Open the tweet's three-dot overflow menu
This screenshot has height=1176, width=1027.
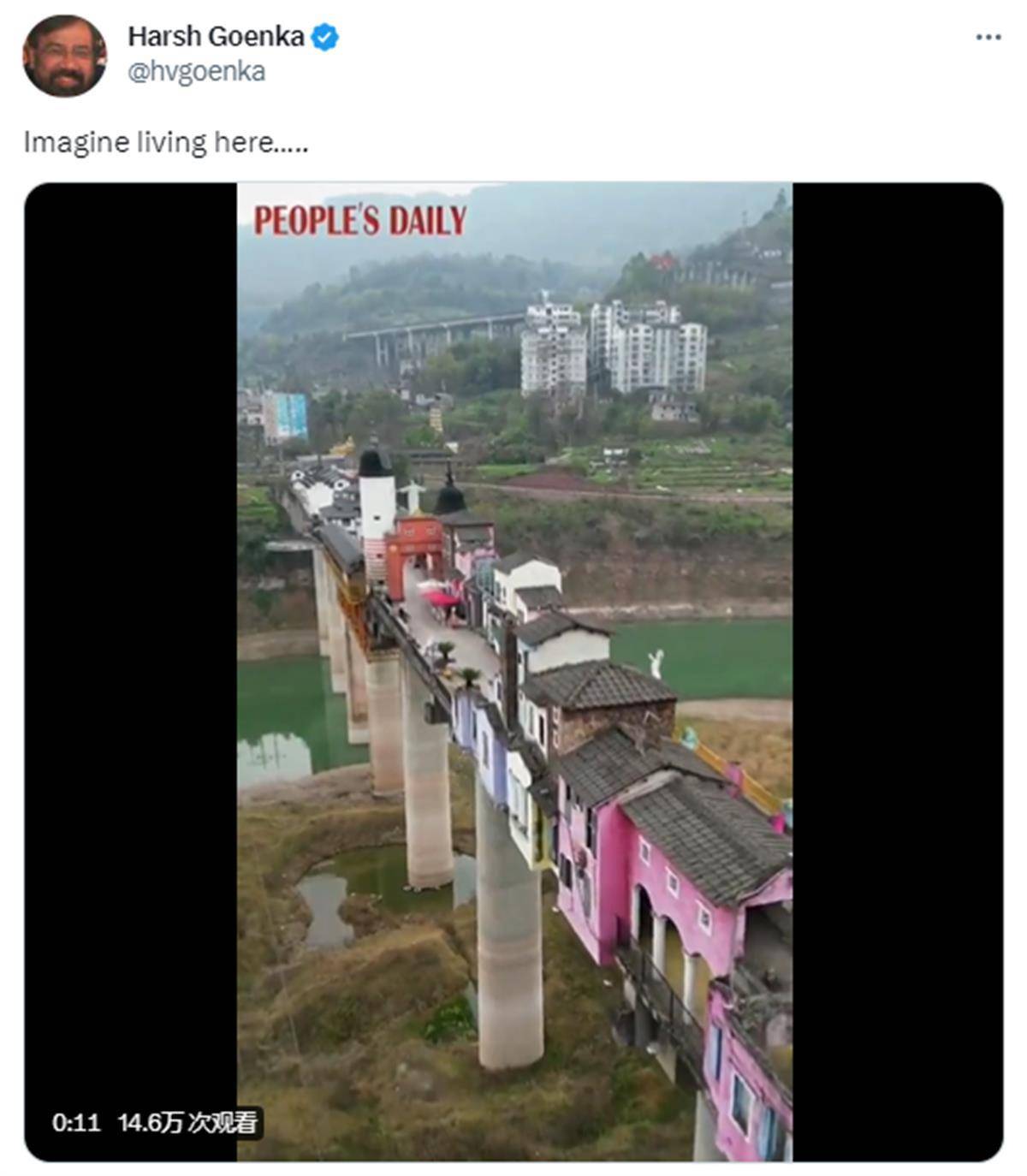988,37
